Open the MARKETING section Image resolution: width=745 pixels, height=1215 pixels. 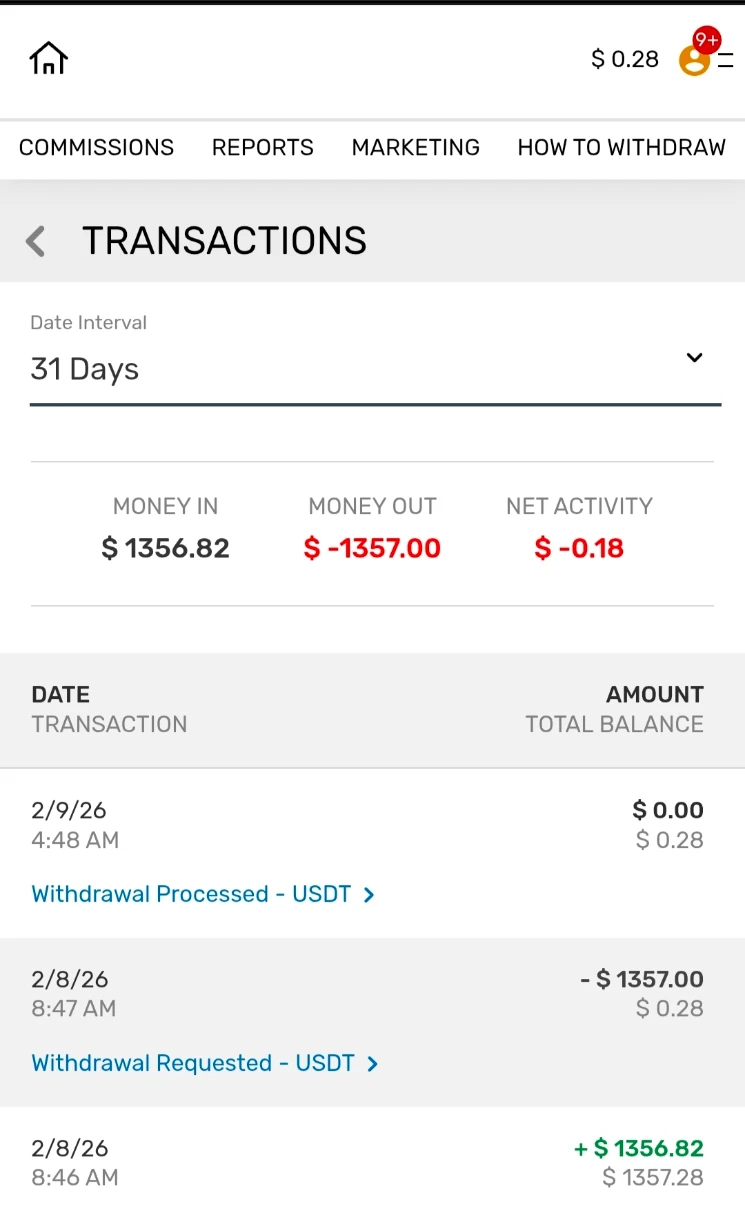415,147
